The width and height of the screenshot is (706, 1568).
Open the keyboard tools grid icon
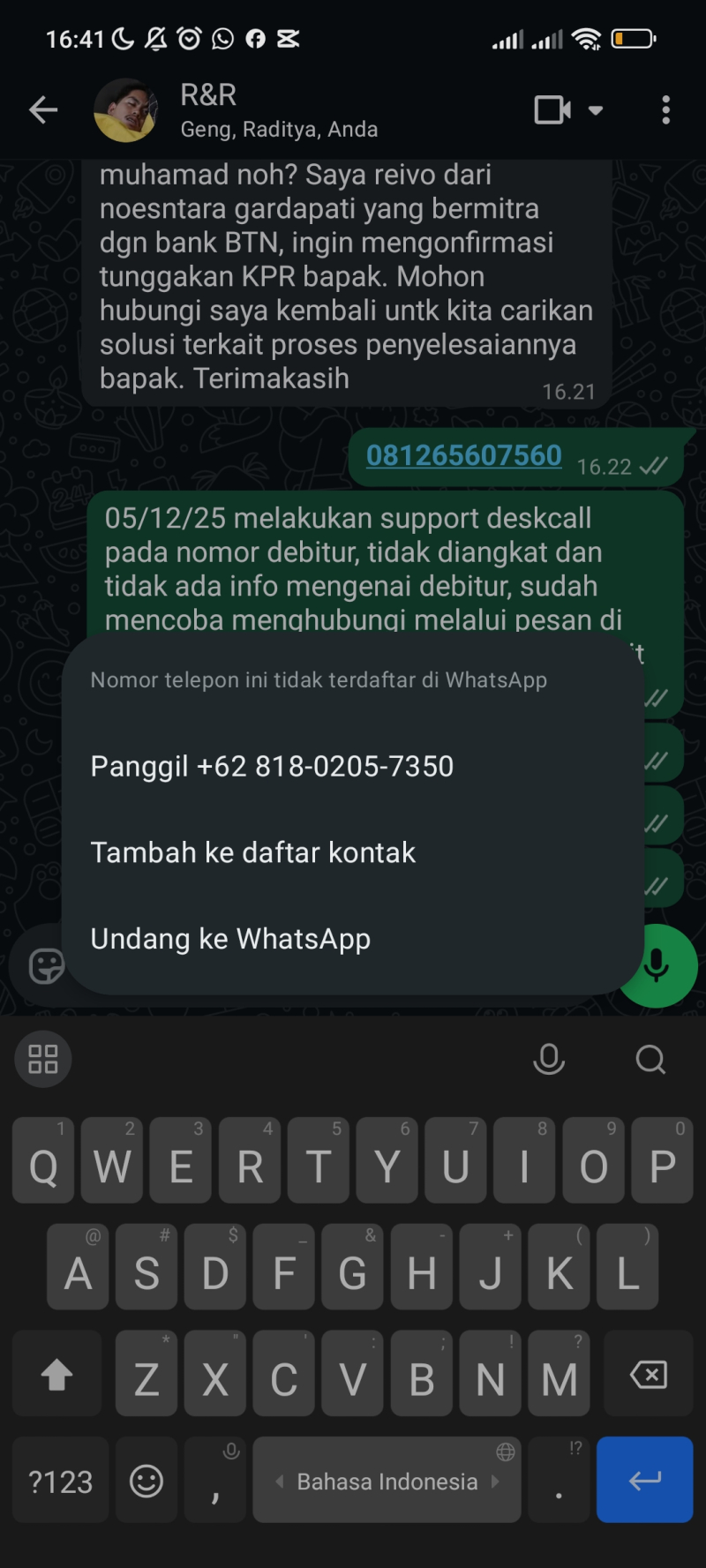43,1059
